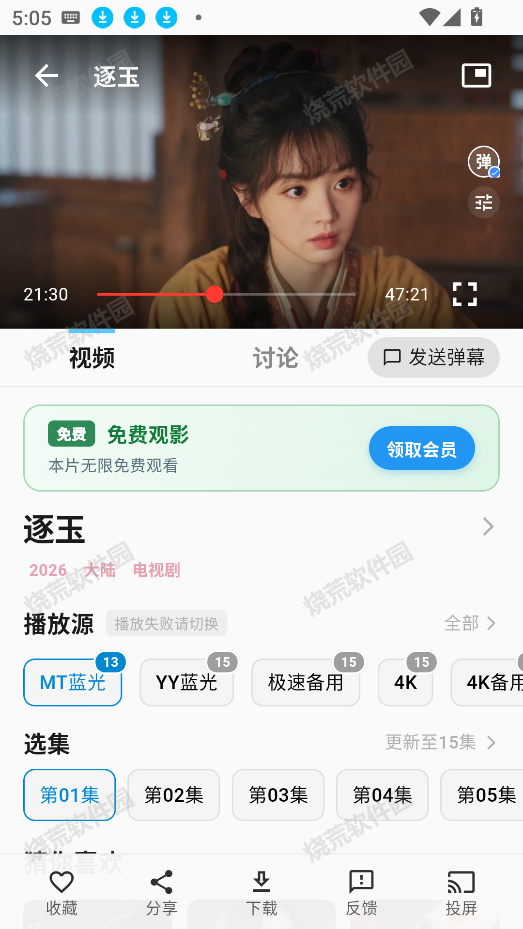Add to favorites with 收藏
The height and width of the screenshot is (929, 523).
coord(62,893)
